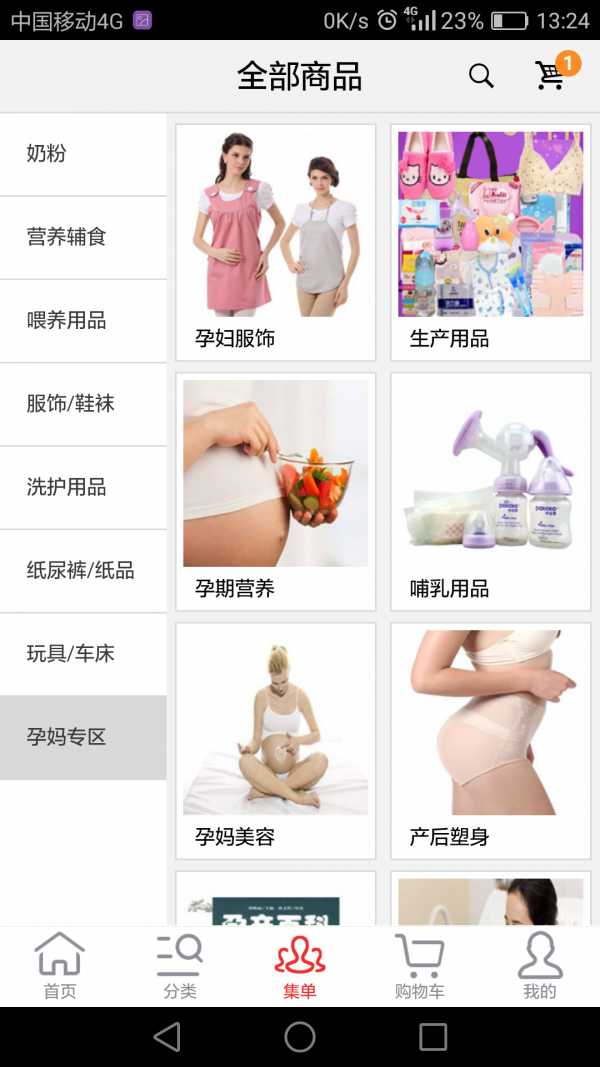Open the 喂养用品 category

point(83,321)
